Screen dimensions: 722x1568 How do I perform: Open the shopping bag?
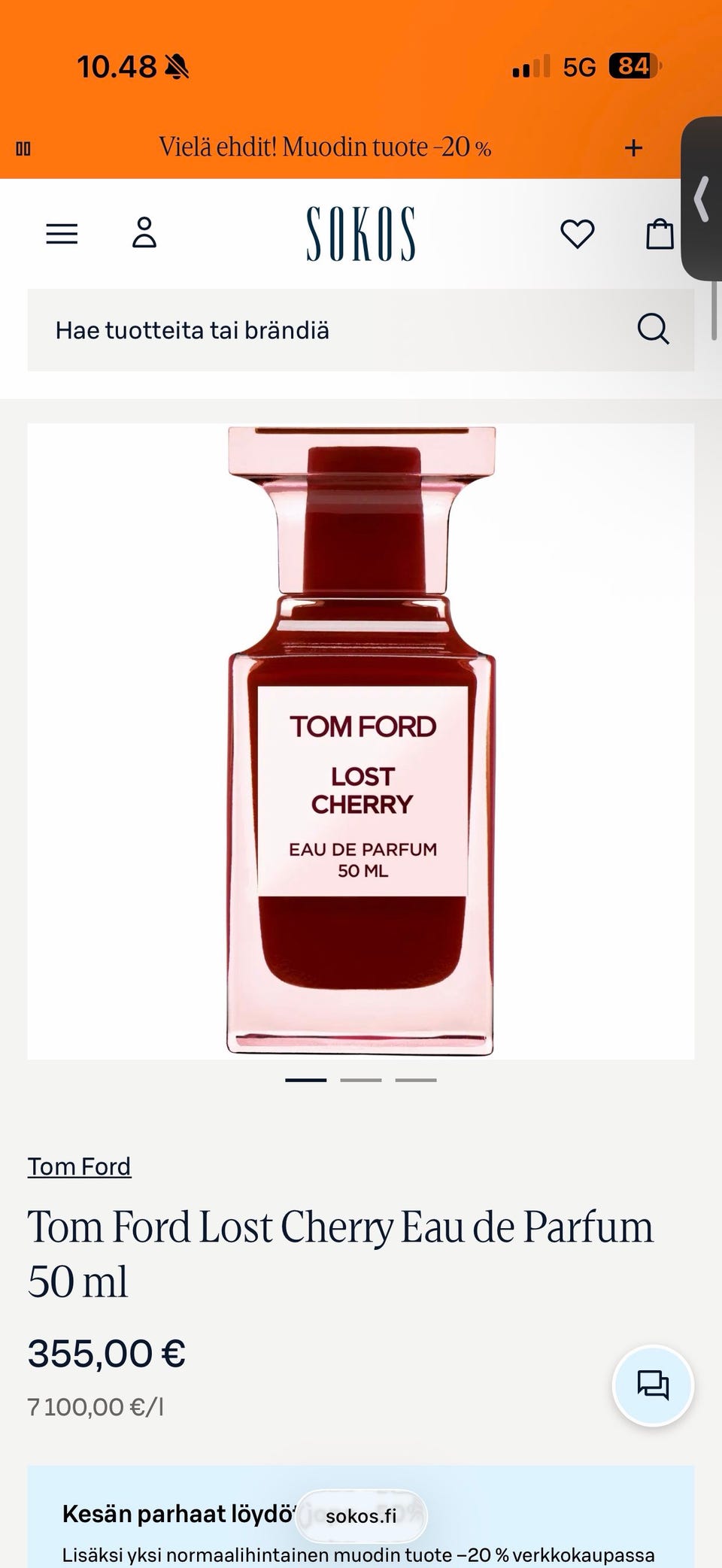[660, 233]
